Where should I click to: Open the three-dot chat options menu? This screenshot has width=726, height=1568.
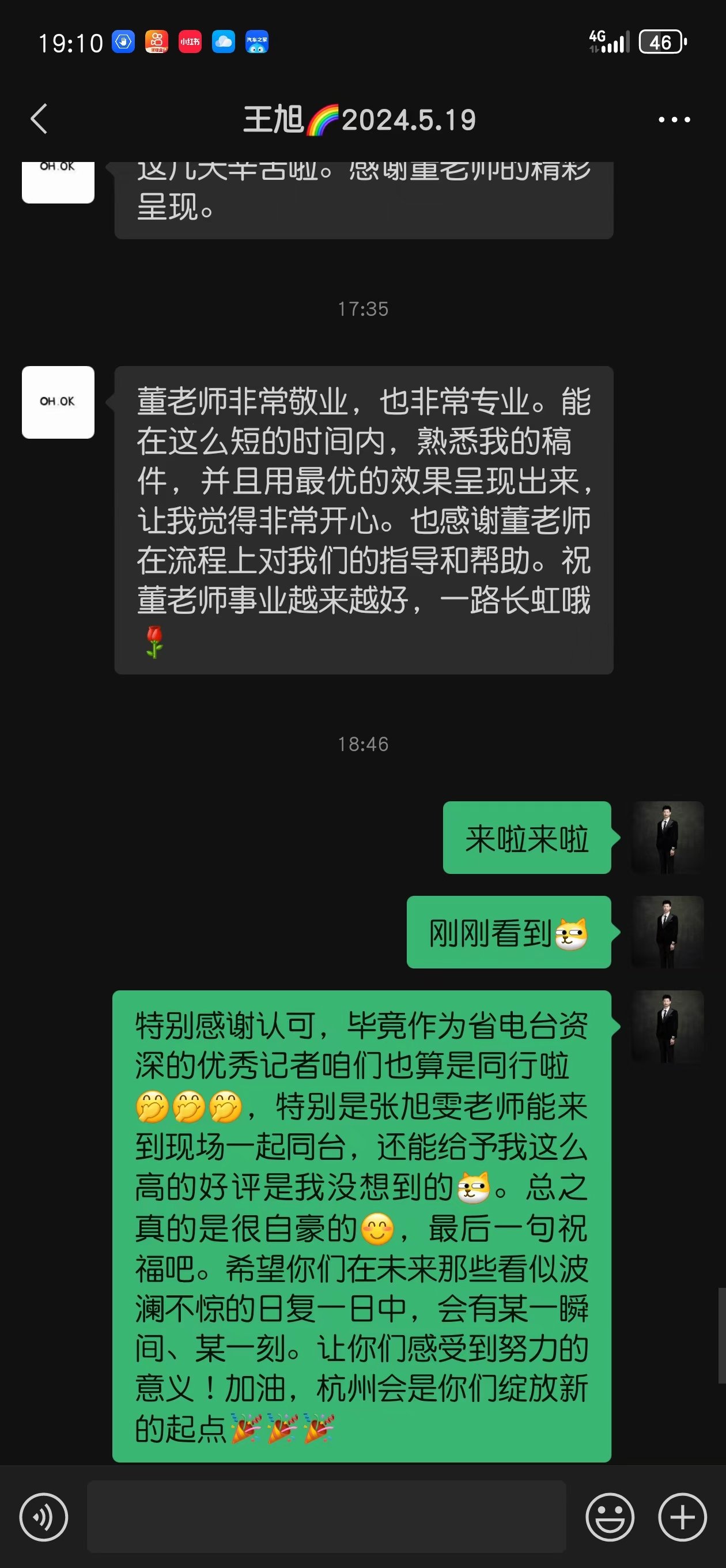674,119
